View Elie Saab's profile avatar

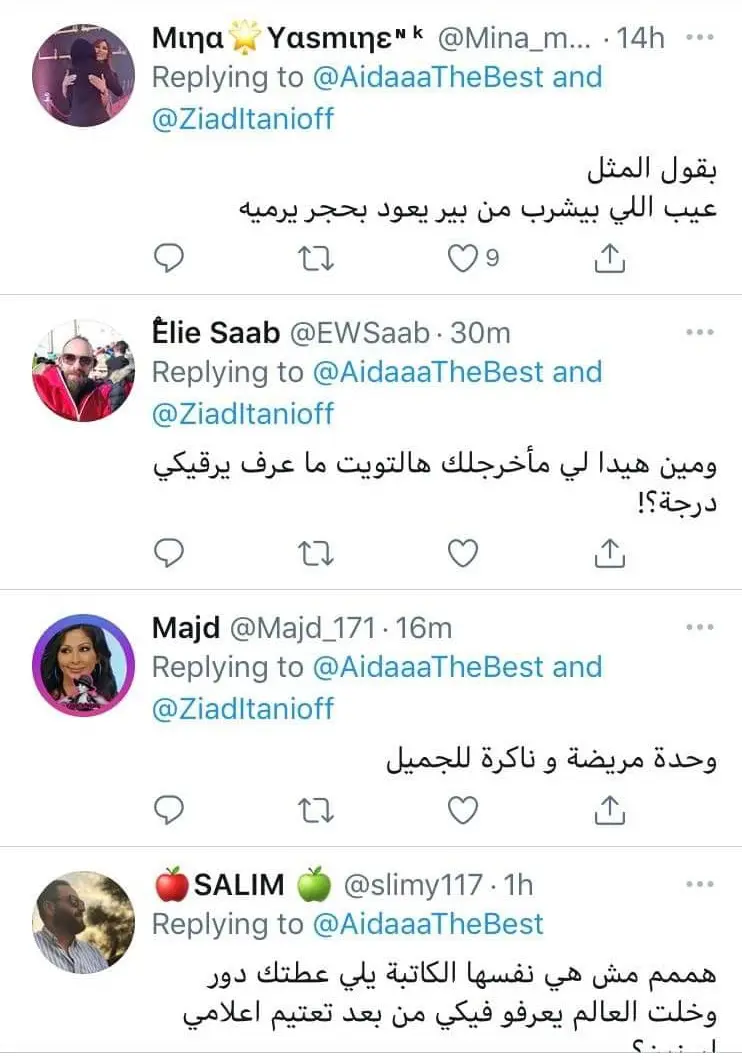(84, 370)
